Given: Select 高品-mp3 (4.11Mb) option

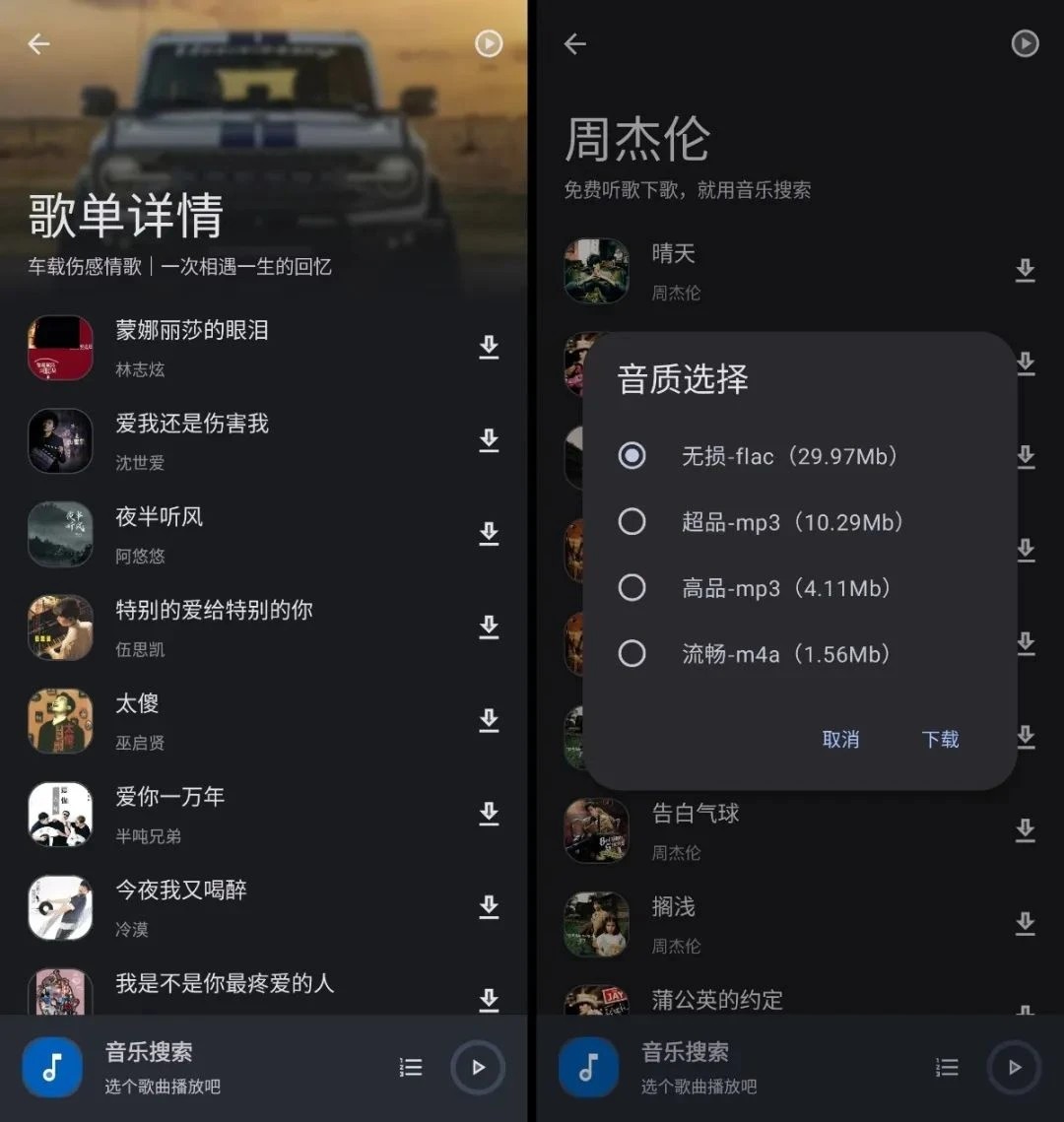Looking at the screenshot, I should pyautogui.click(x=632, y=588).
